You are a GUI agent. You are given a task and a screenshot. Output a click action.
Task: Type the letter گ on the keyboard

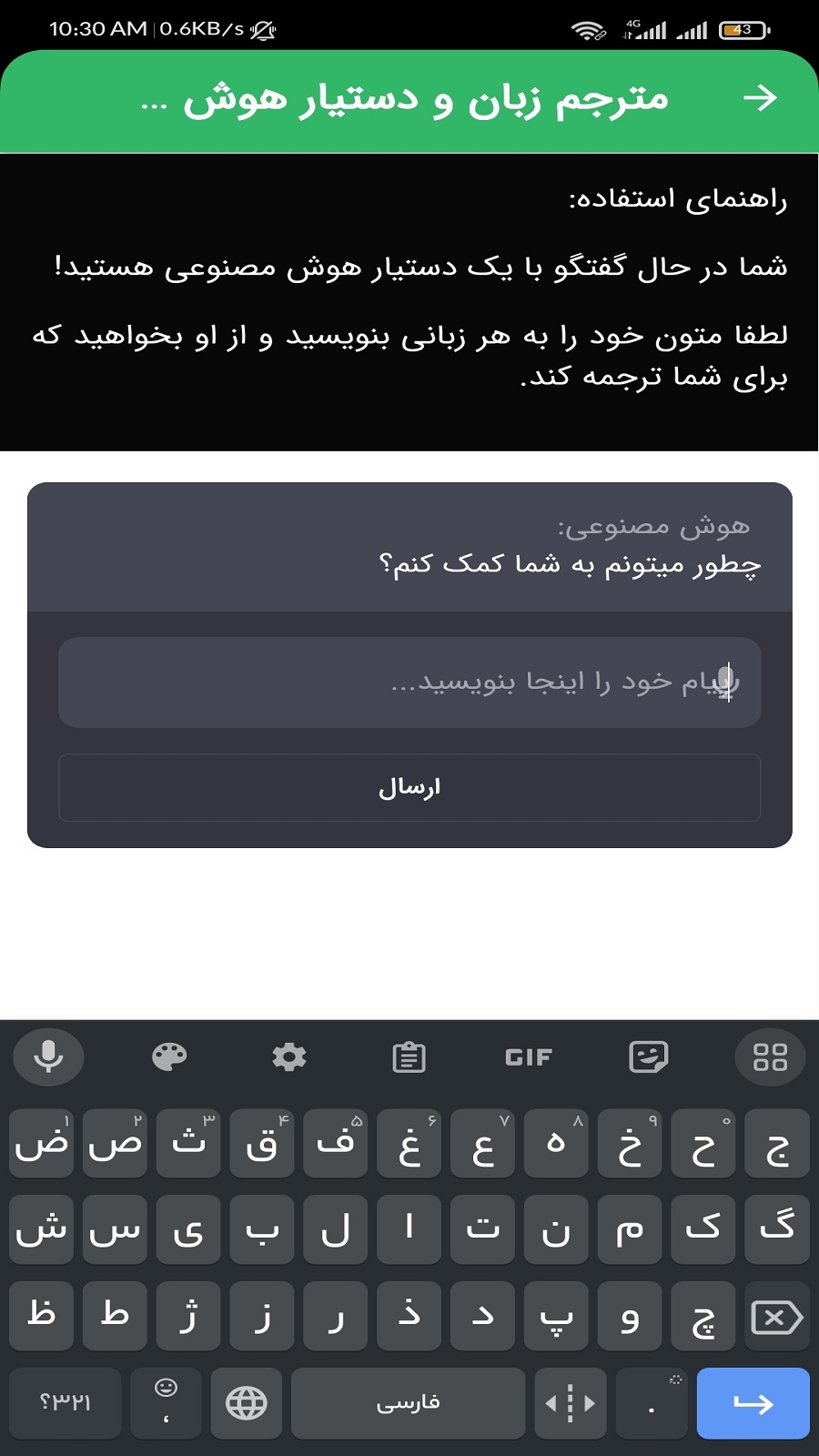(x=777, y=1229)
